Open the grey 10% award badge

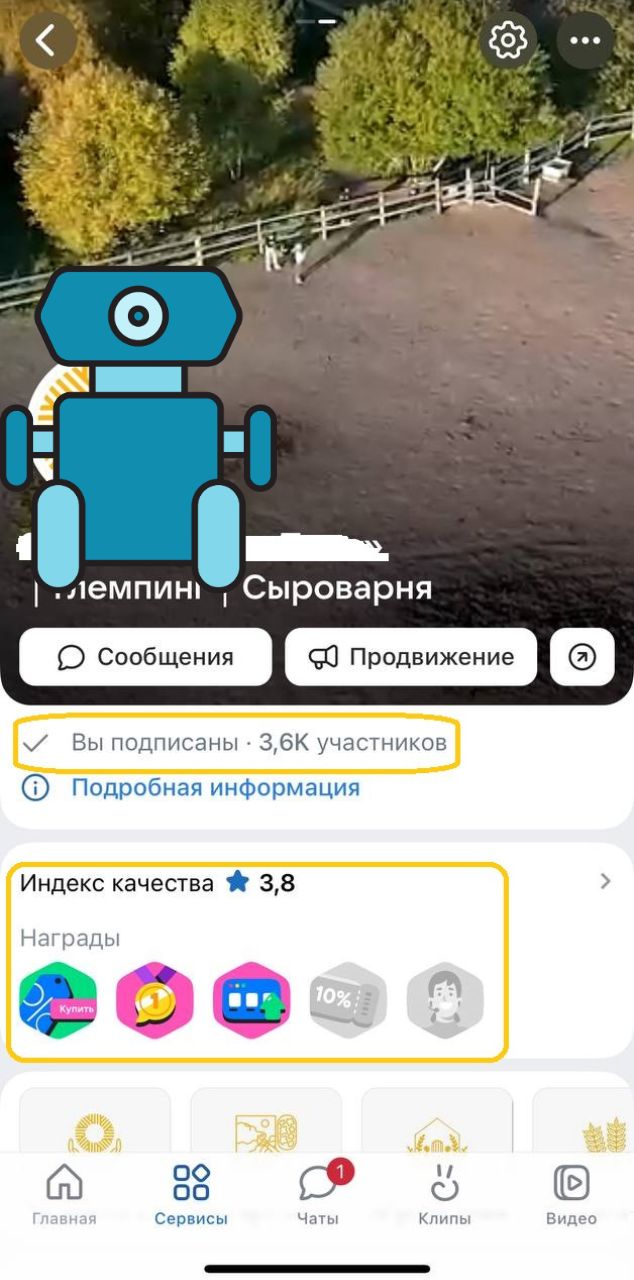[x=348, y=1001]
